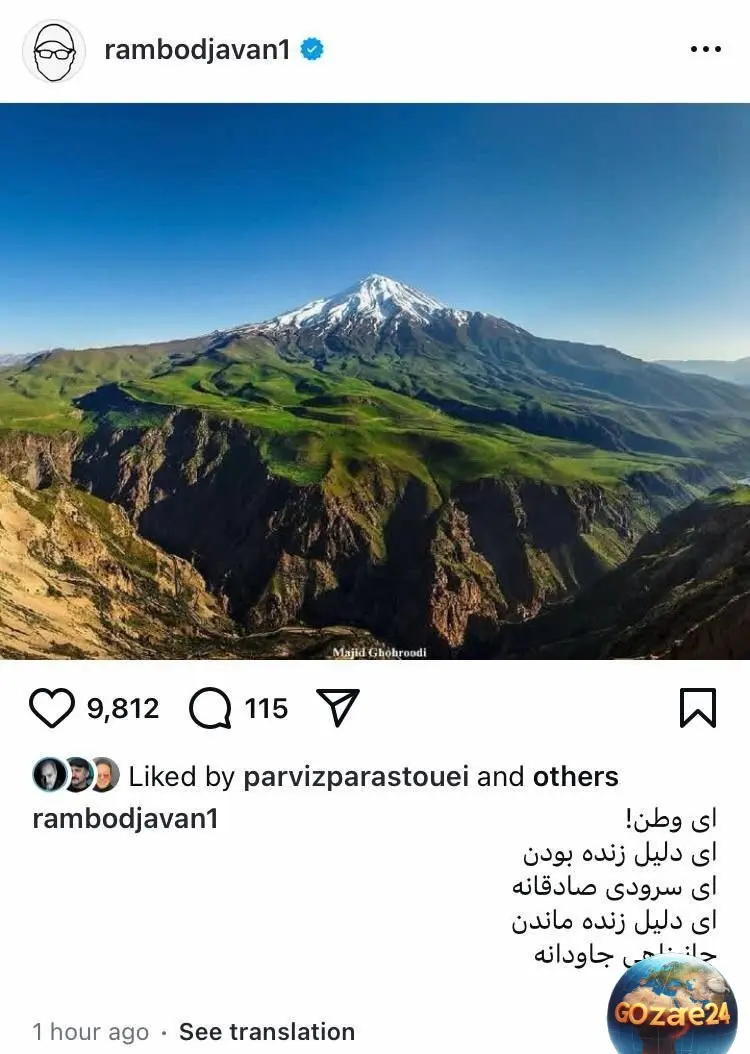Screen dimensions: 750x1054
Task: Tap rambodjavan1 username in the caption
Action: pos(125,819)
